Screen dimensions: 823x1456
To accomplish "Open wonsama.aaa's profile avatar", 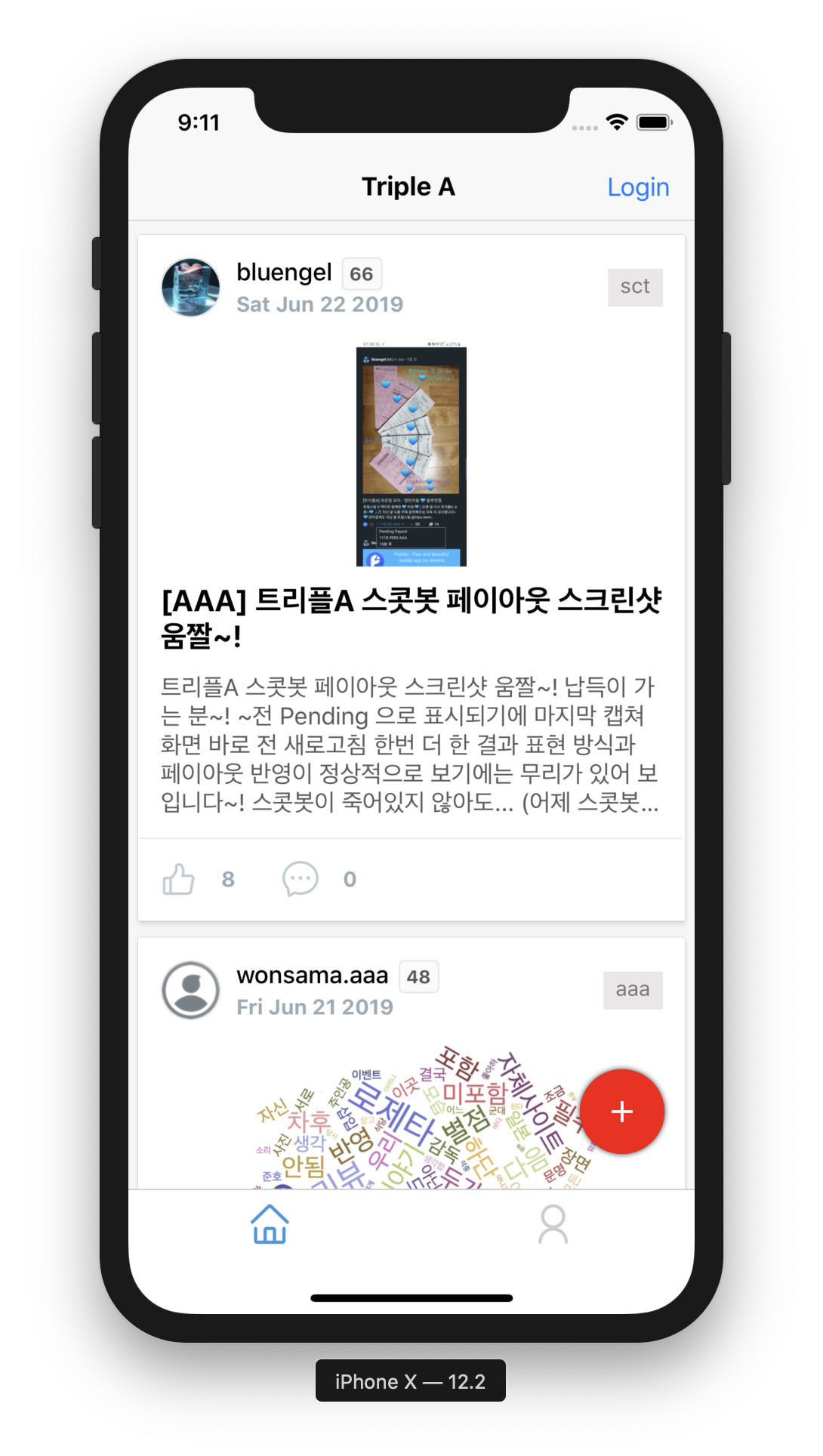I will coord(191,990).
